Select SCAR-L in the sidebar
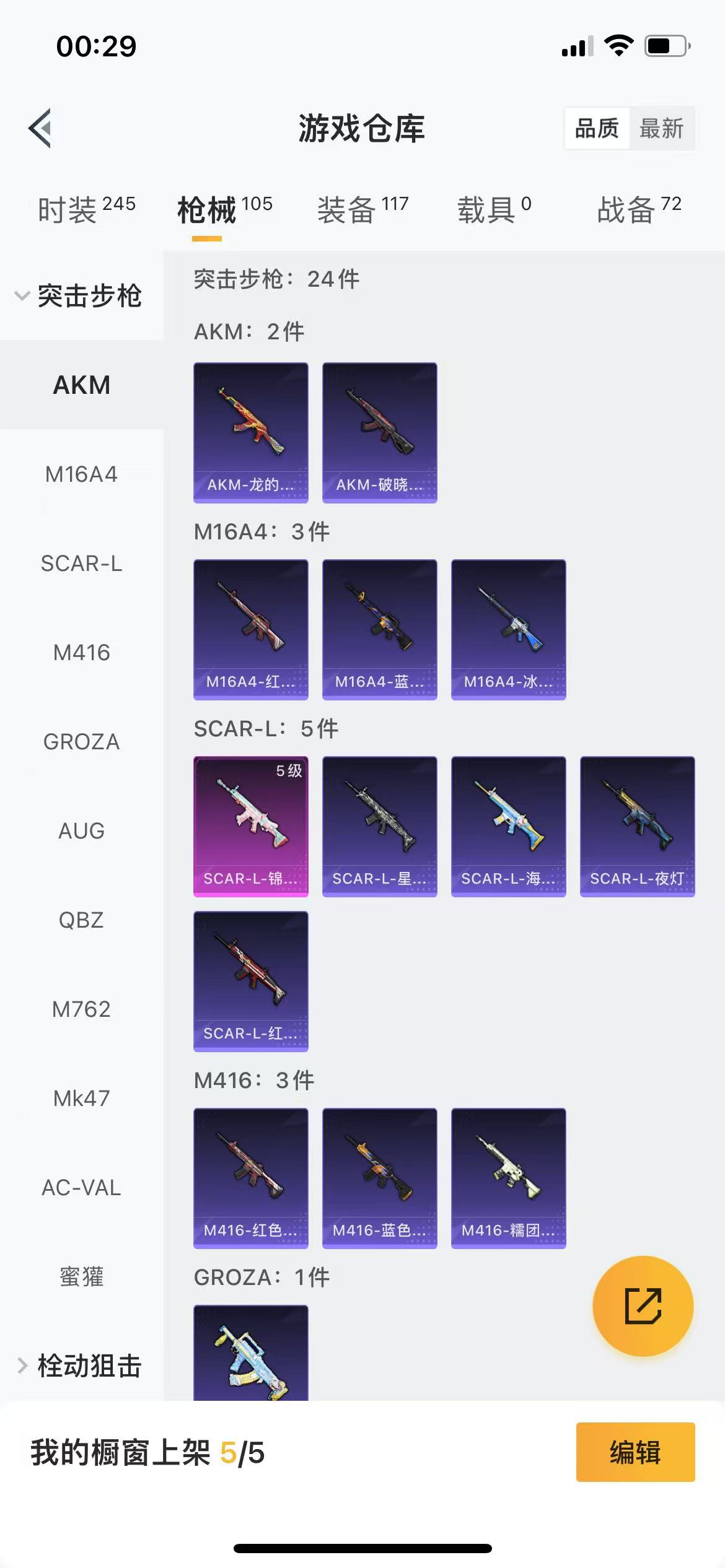Viewport: 725px width, 1568px height. (81, 564)
